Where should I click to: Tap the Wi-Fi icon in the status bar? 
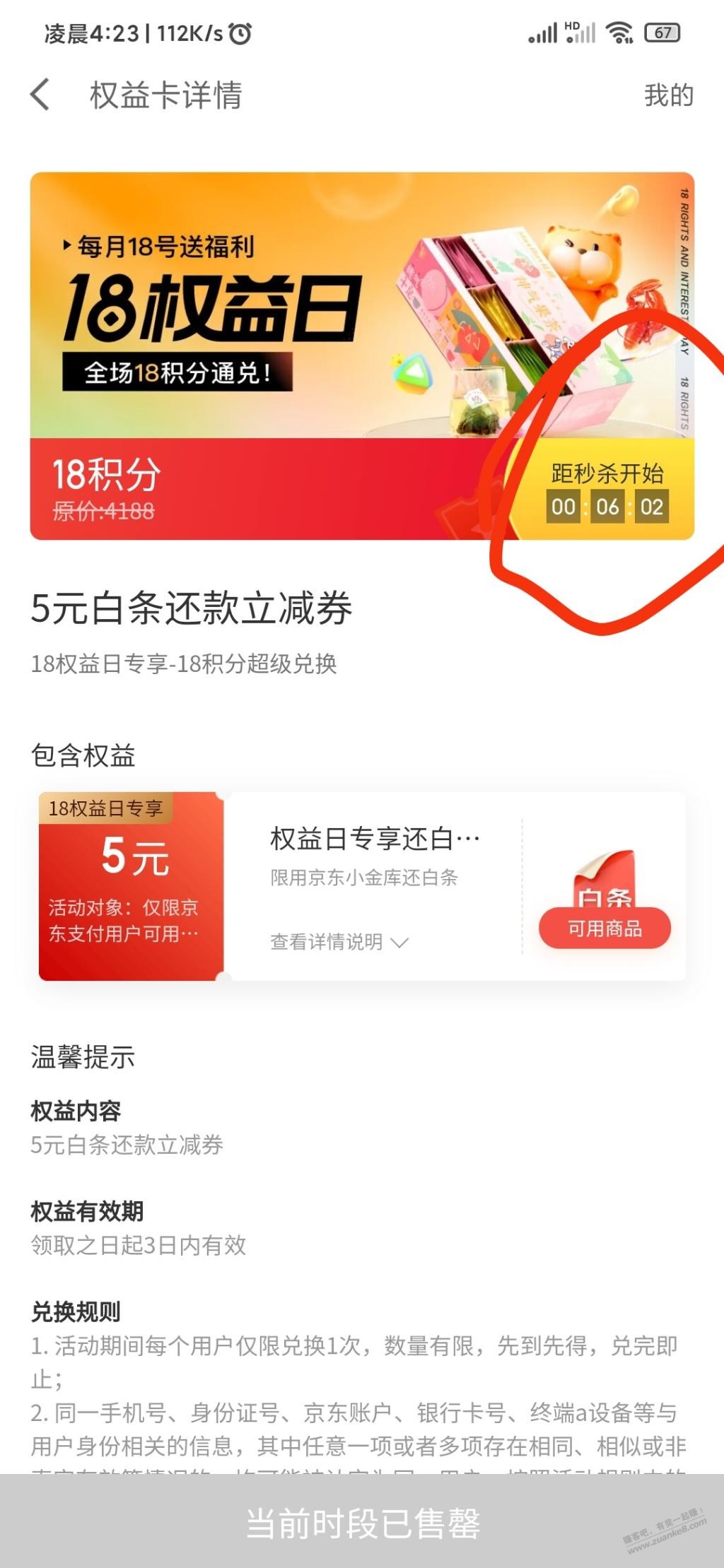(619, 31)
